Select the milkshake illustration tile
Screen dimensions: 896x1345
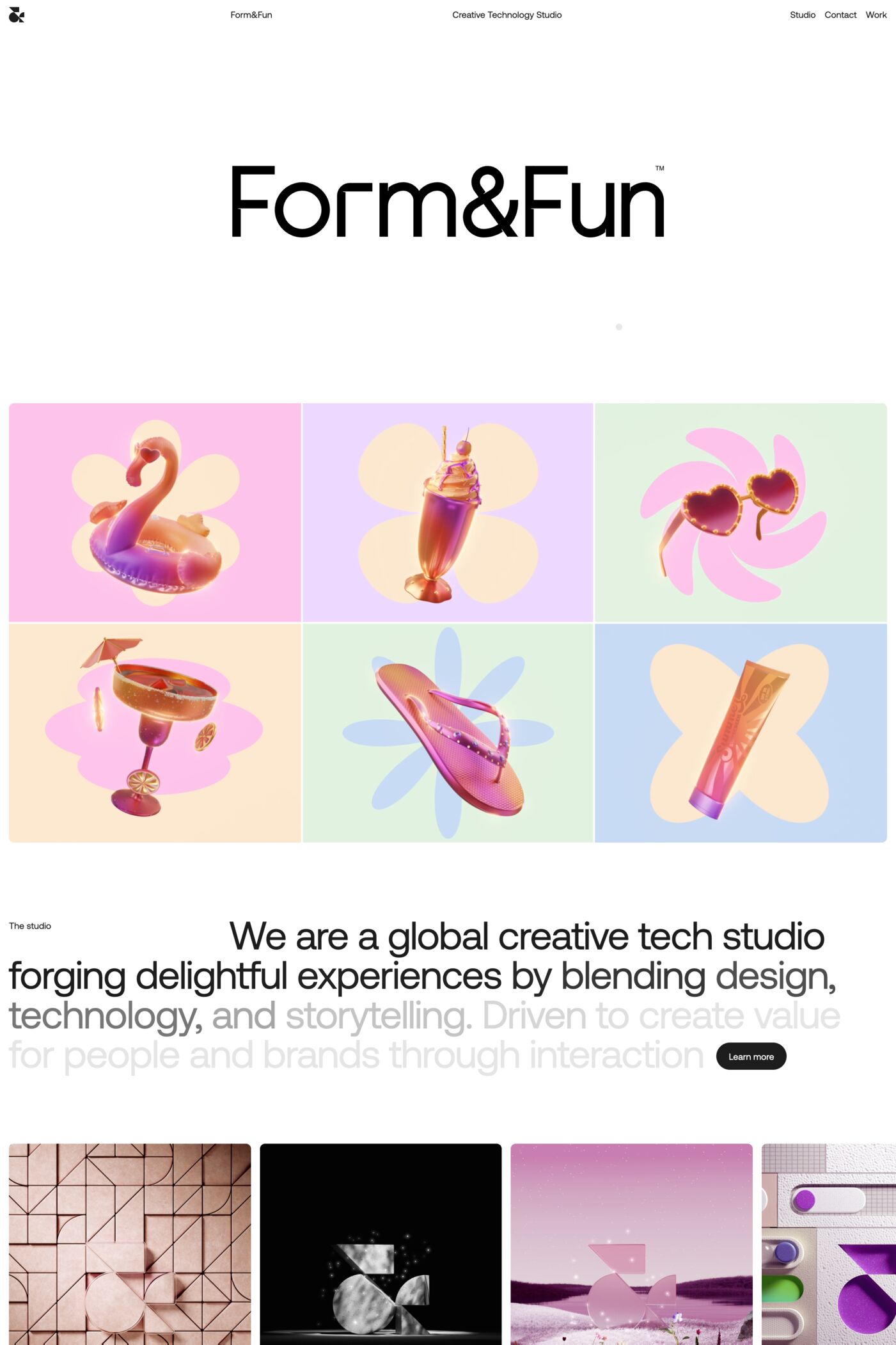point(448,512)
